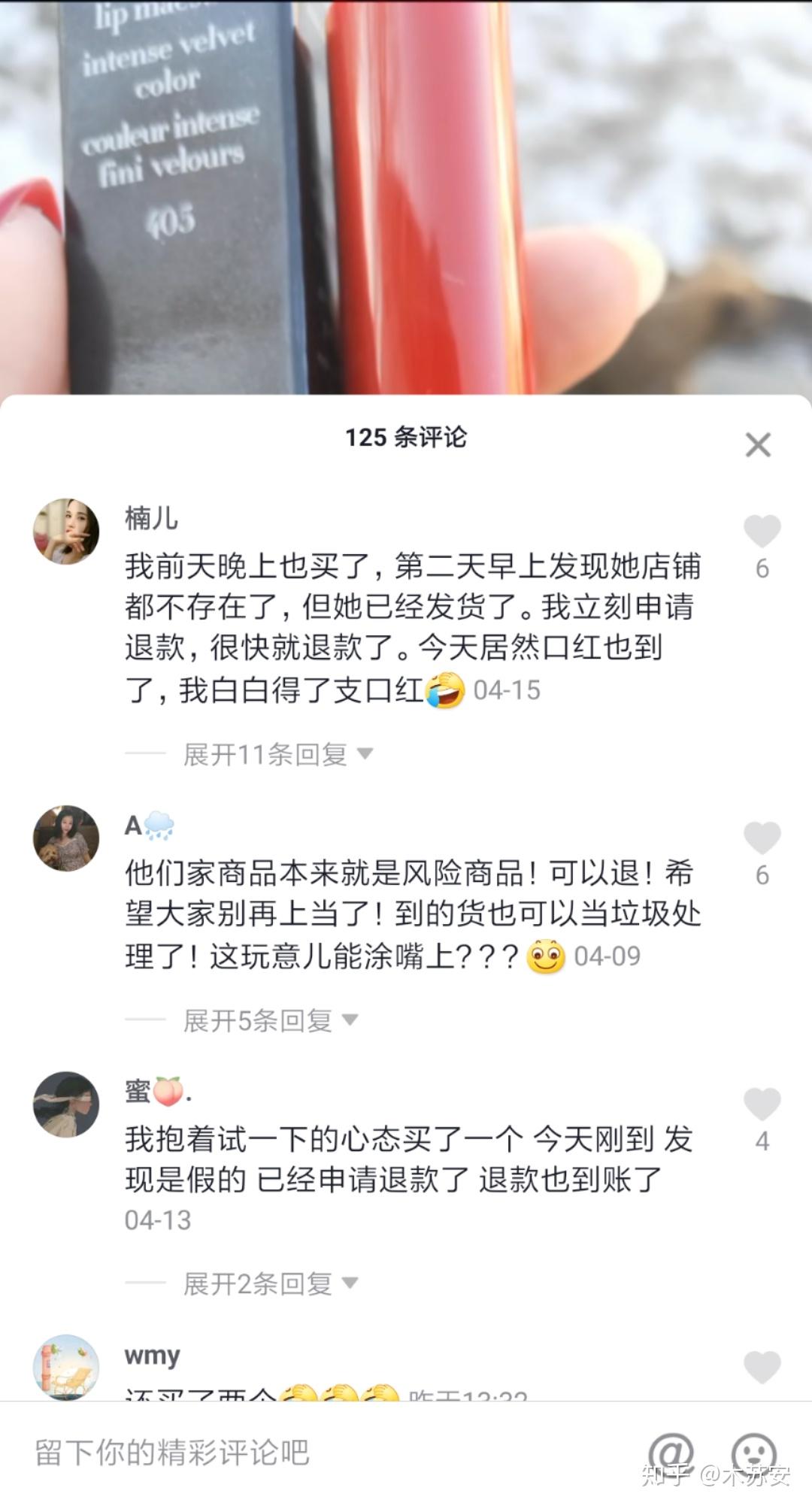Expand 11 replies under 楠儿's comment
Viewport: 812px width, 1509px height.
click(x=278, y=754)
